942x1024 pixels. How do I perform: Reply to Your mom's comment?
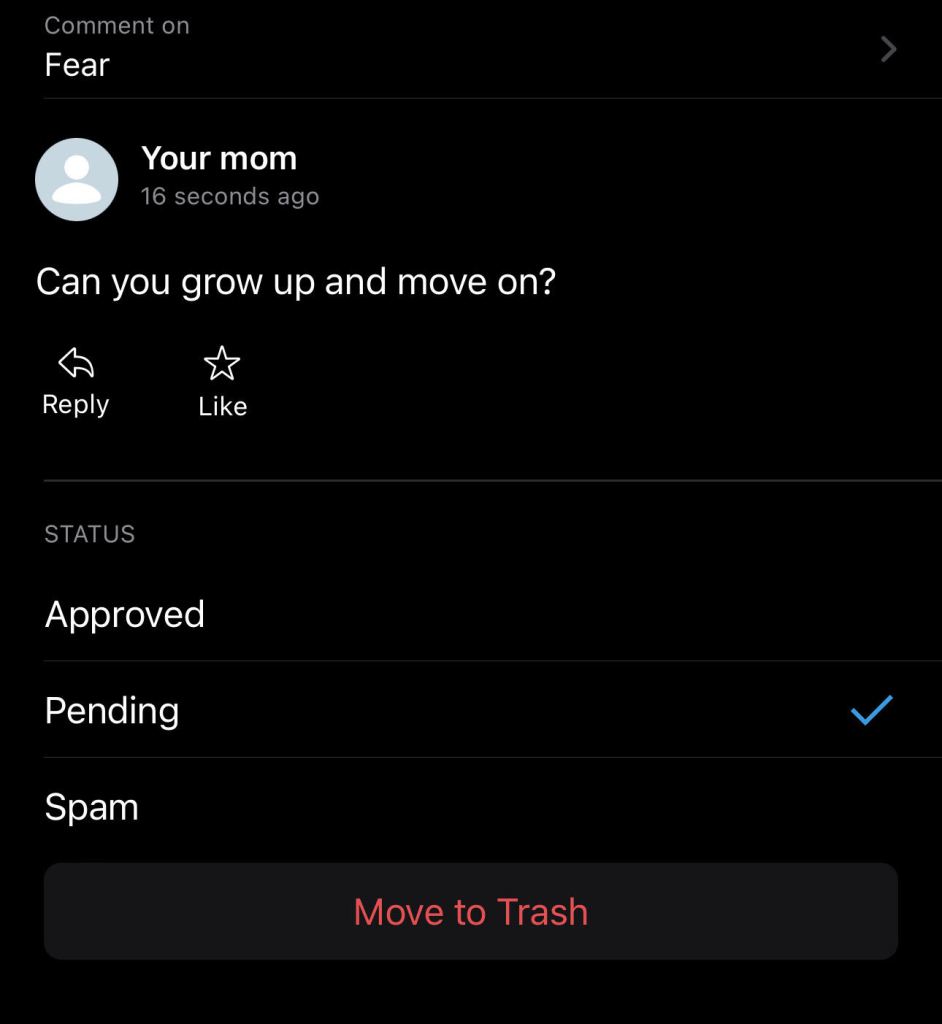[76, 381]
